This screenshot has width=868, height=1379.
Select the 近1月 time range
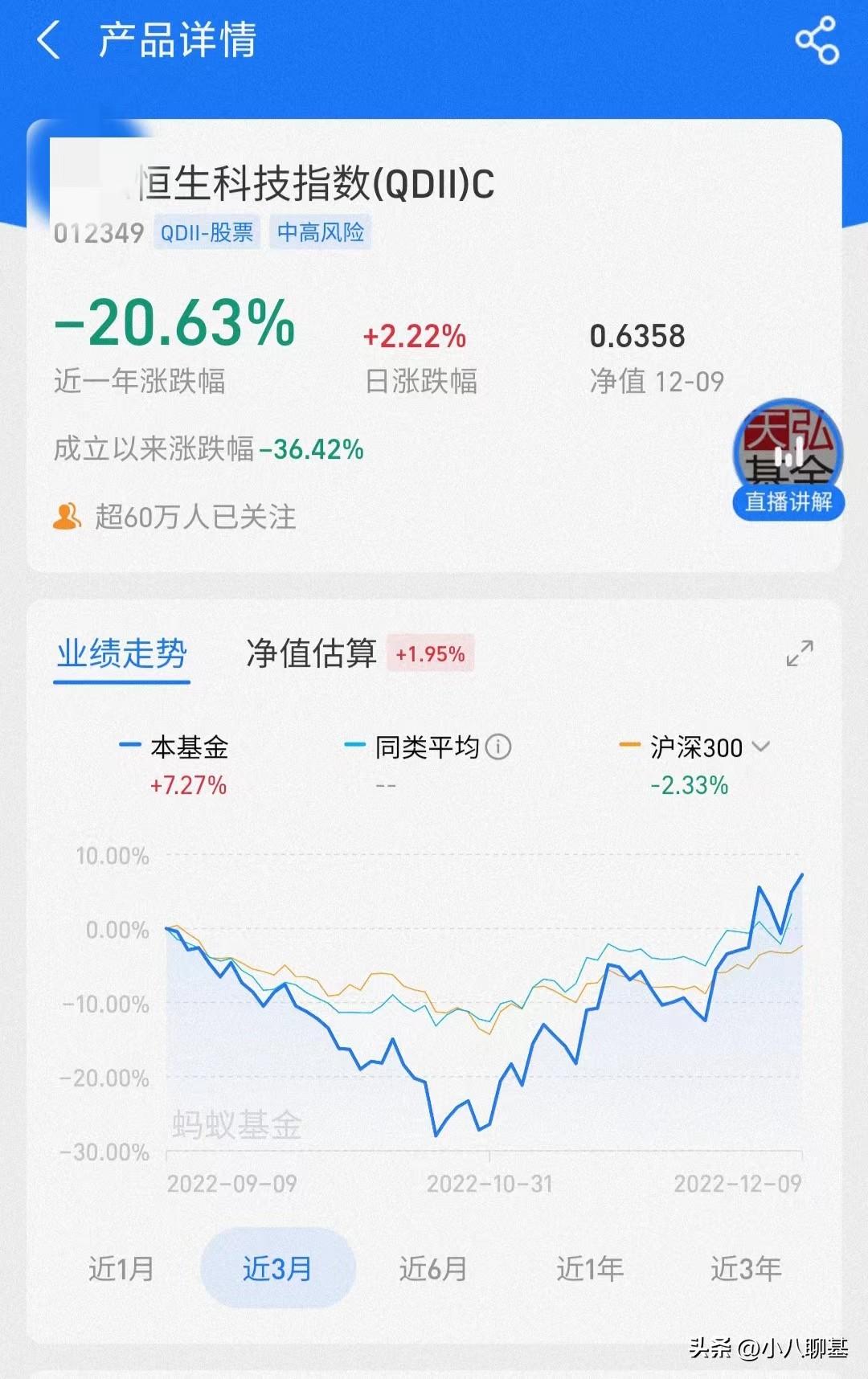pyautogui.click(x=121, y=1269)
